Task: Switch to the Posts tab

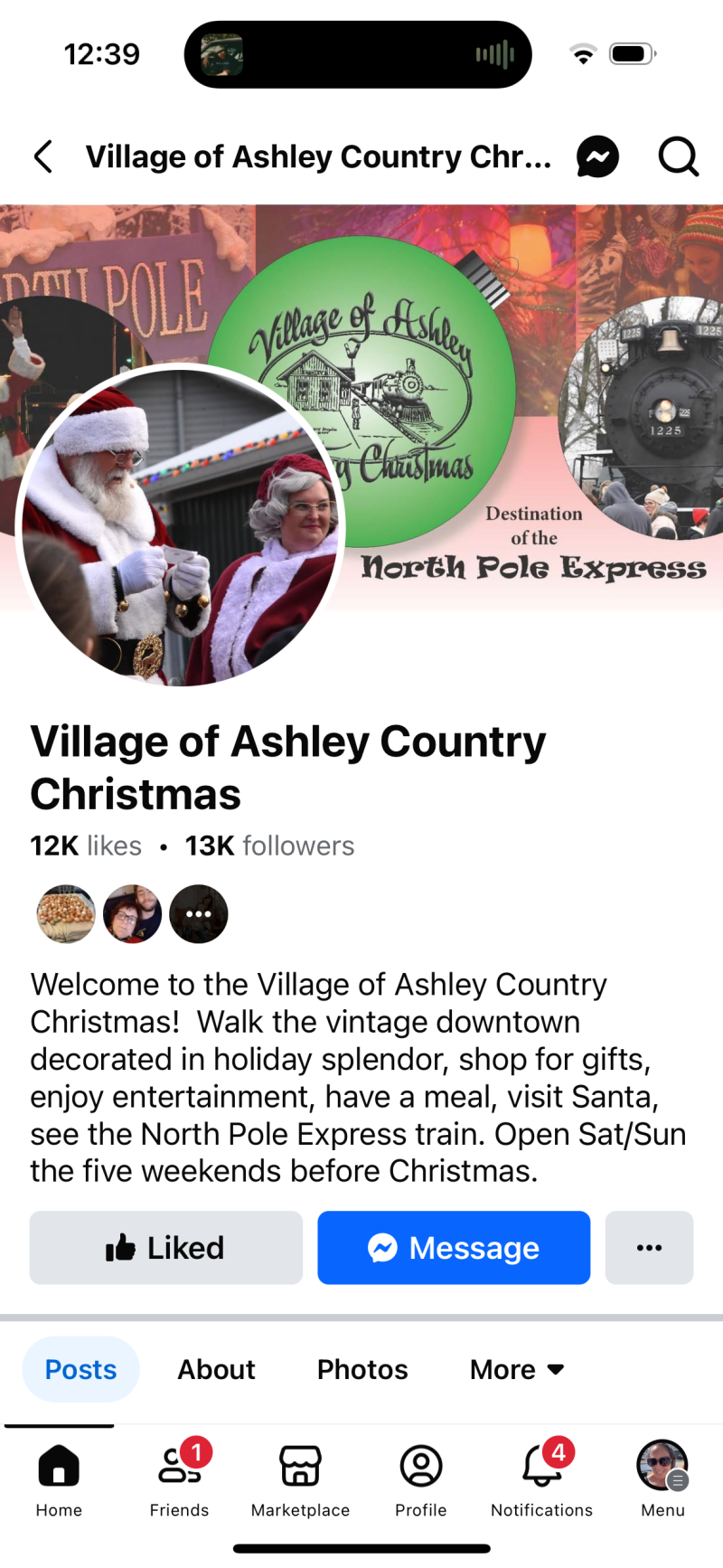Action: [x=80, y=1369]
